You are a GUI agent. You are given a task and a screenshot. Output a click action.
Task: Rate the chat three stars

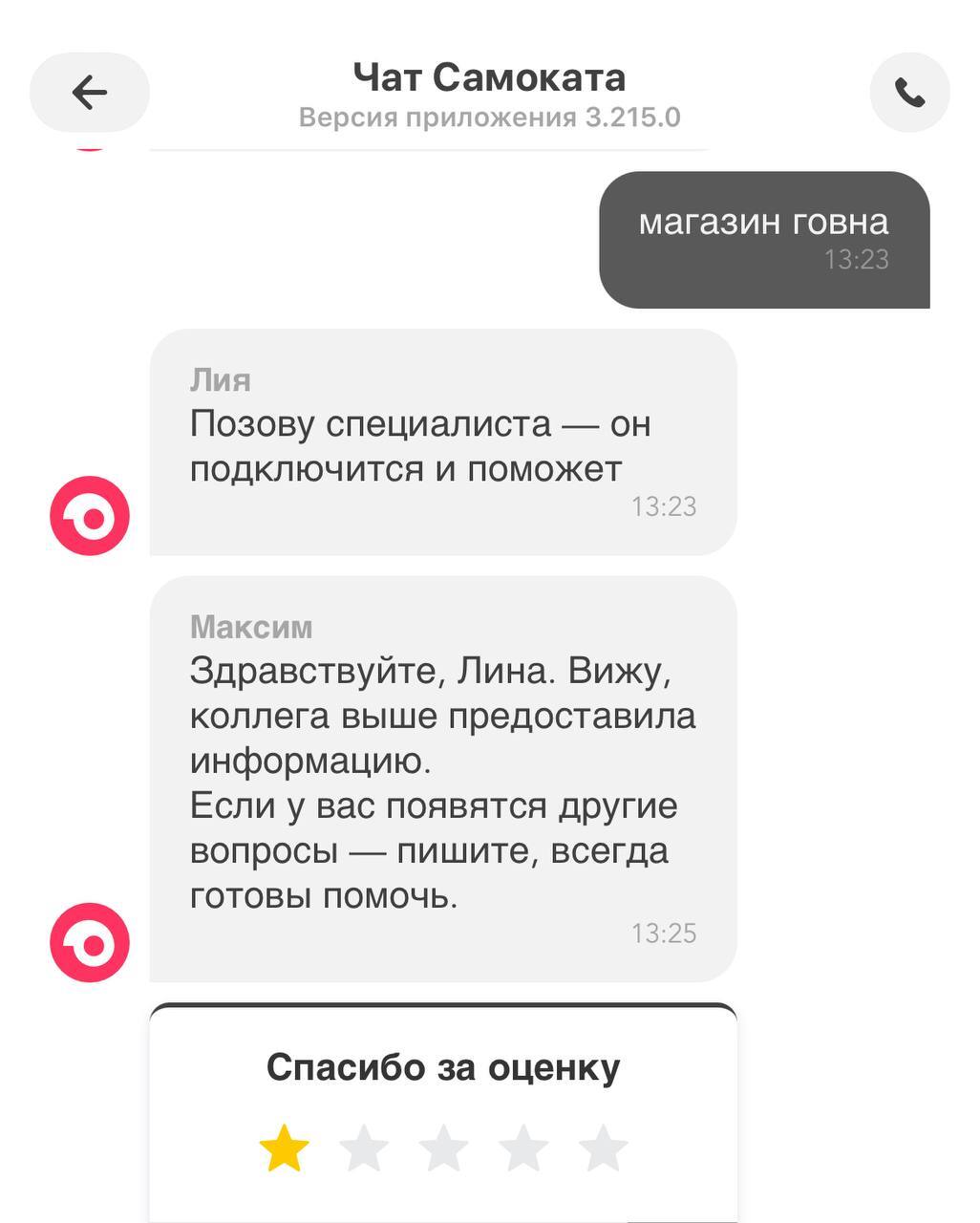(x=444, y=1148)
